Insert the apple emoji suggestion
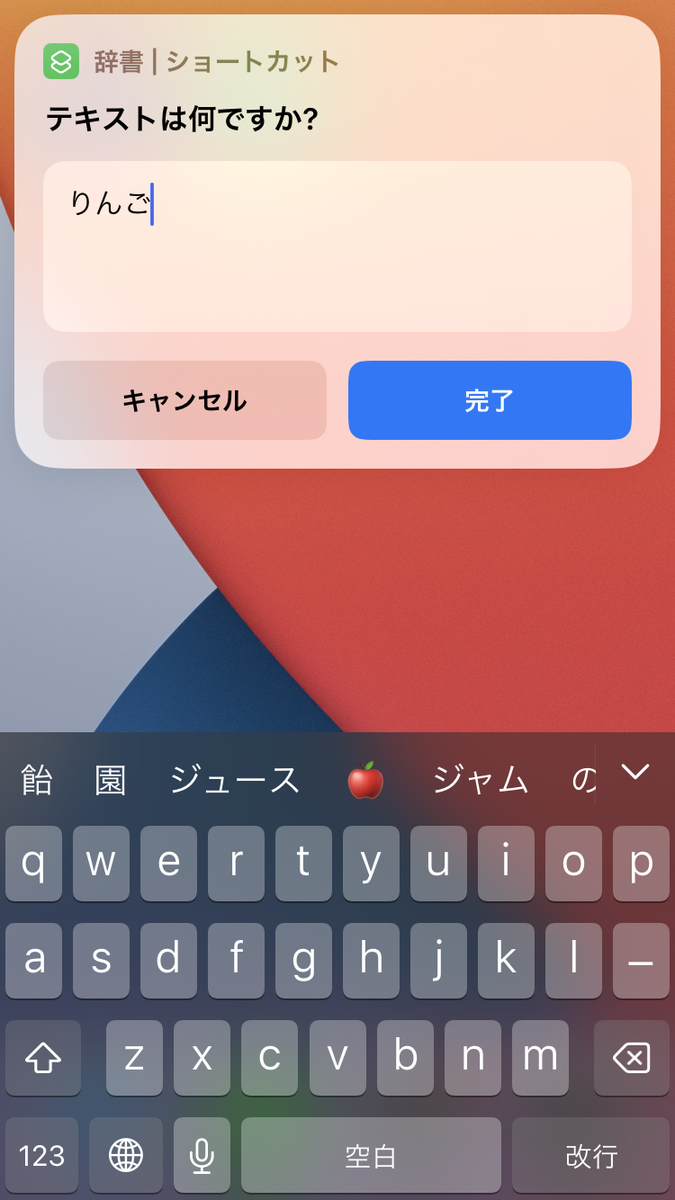The width and height of the screenshot is (675, 1200). point(365,780)
